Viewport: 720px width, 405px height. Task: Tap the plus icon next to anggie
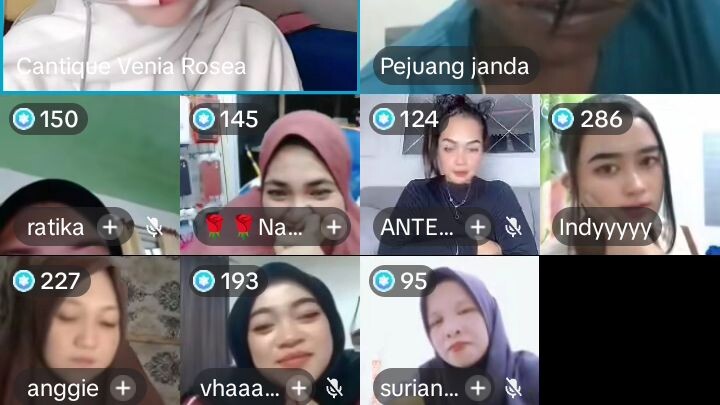(123, 387)
